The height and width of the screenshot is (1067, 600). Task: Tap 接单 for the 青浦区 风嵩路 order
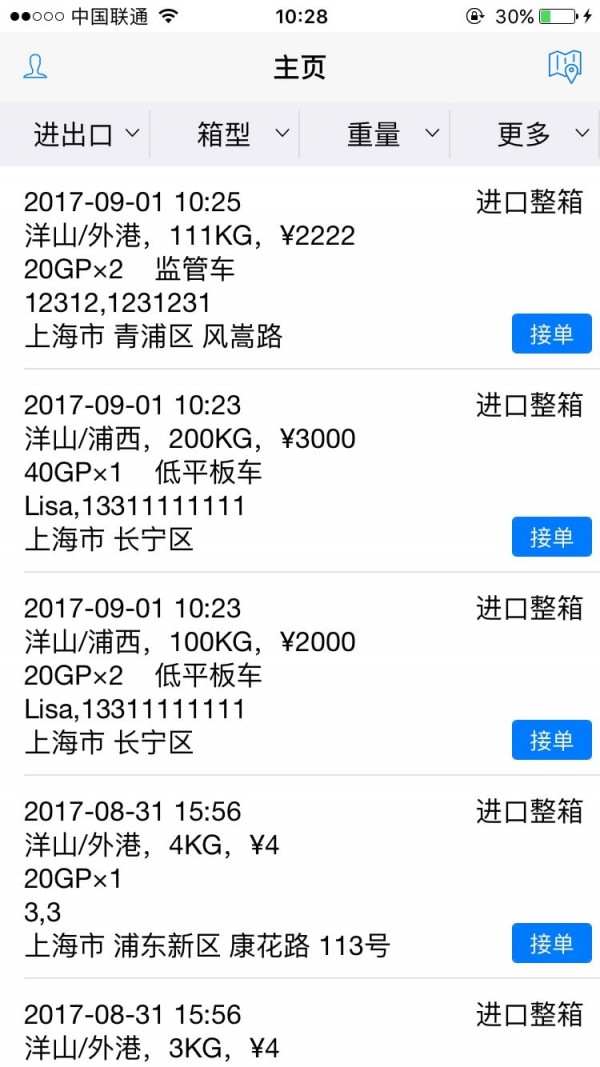coord(551,334)
